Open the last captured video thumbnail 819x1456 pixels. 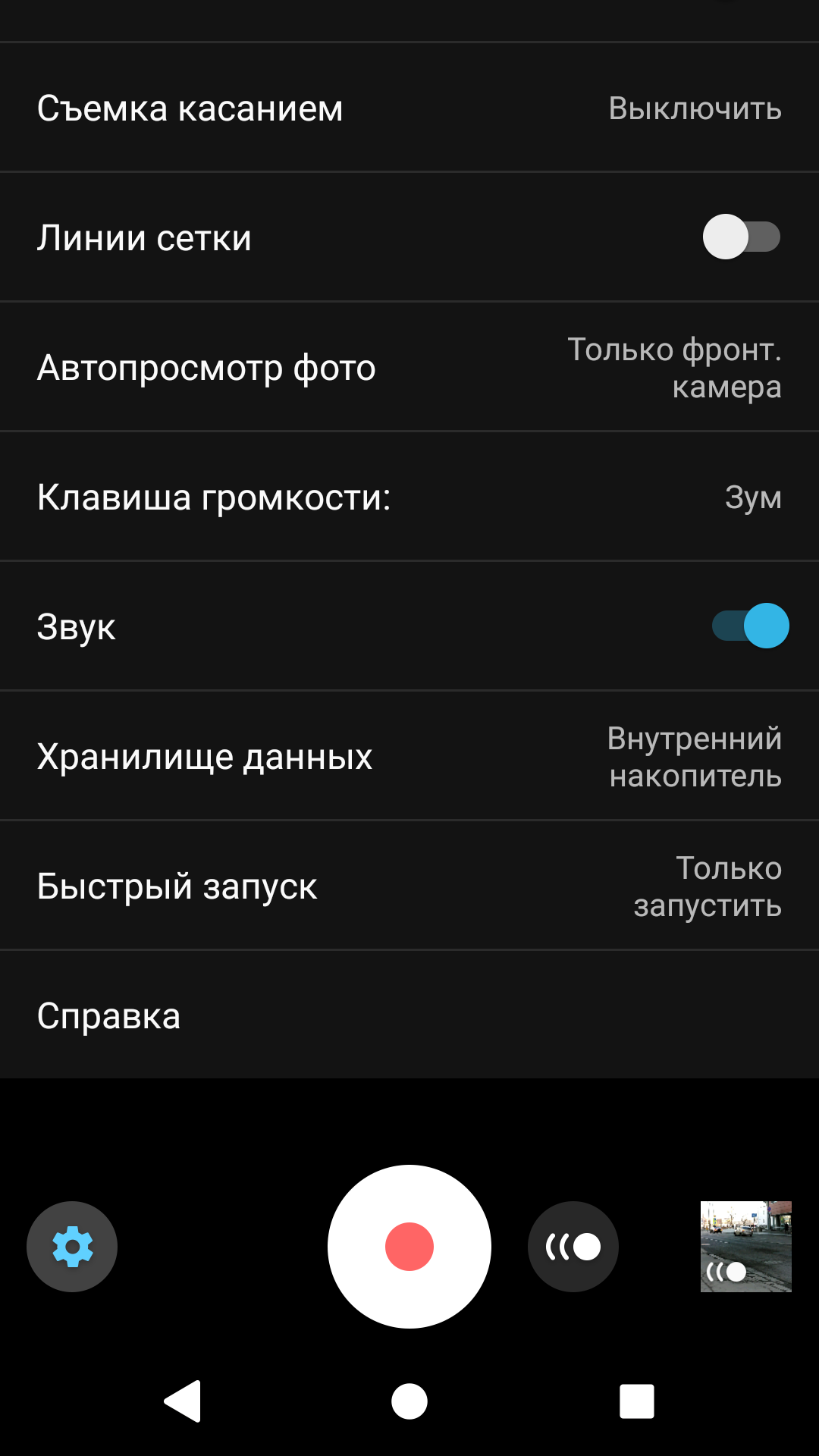[x=745, y=1247]
